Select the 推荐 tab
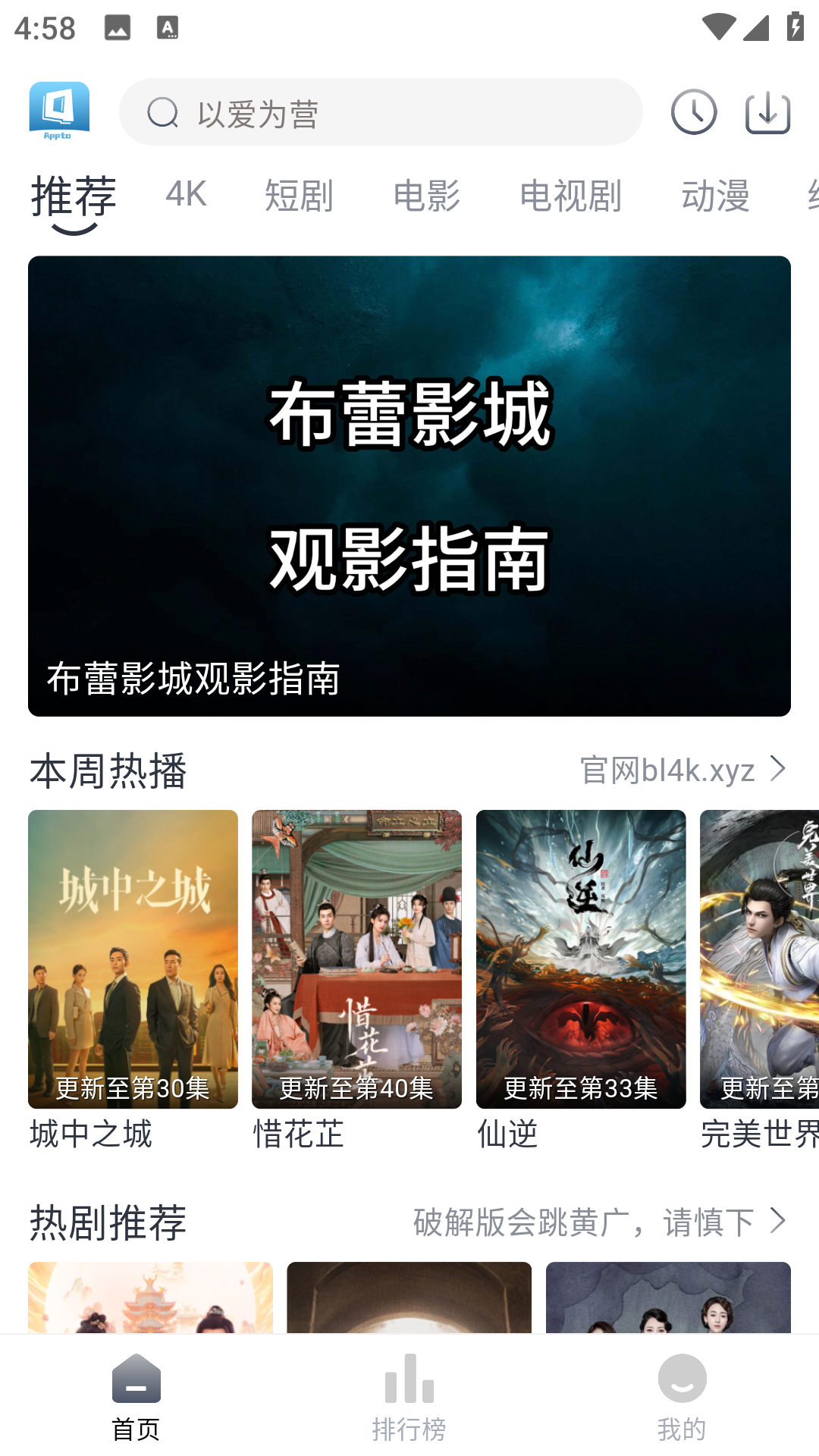This screenshot has width=819, height=1456. tap(74, 196)
